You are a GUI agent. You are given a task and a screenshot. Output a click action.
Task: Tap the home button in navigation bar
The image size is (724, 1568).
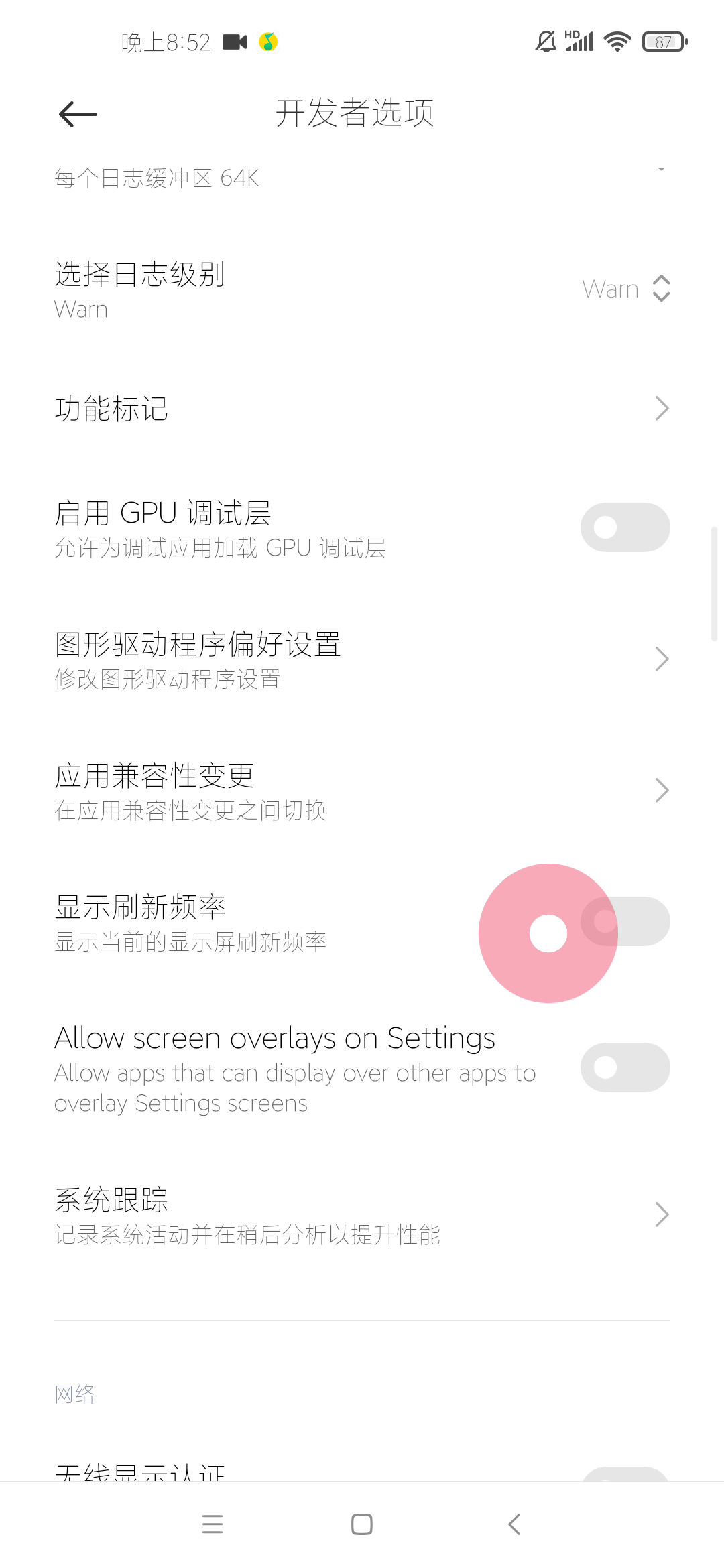[x=361, y=1525]
